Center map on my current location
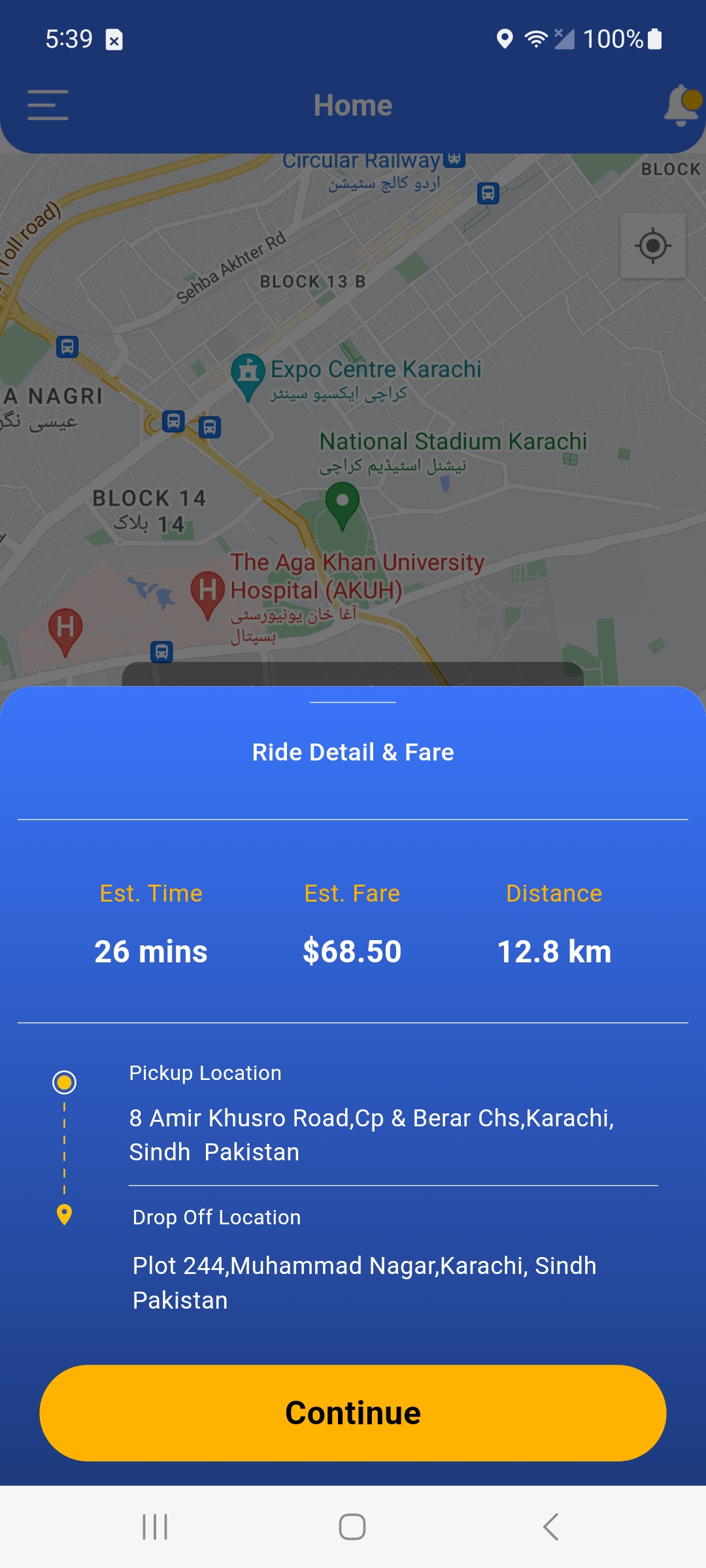The width and height of the screenshot is (706, 1568). [652, 246]
